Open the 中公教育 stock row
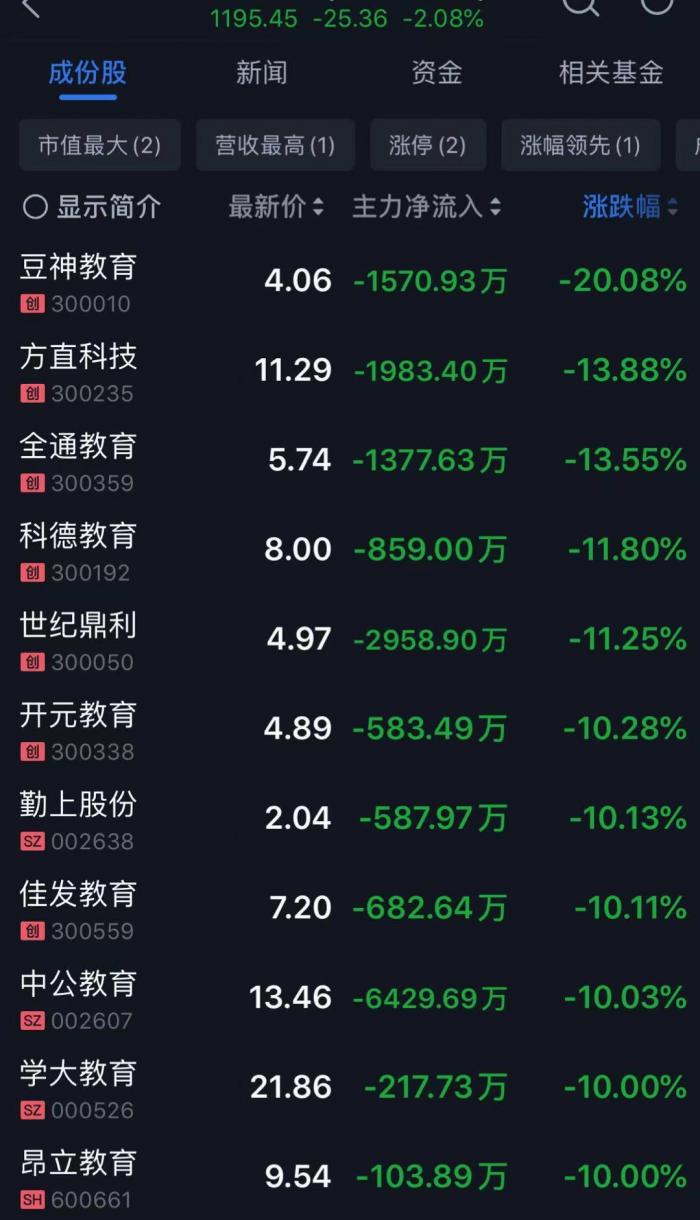The width and height of the screenshot is (700, 1220). pos(350,998)
